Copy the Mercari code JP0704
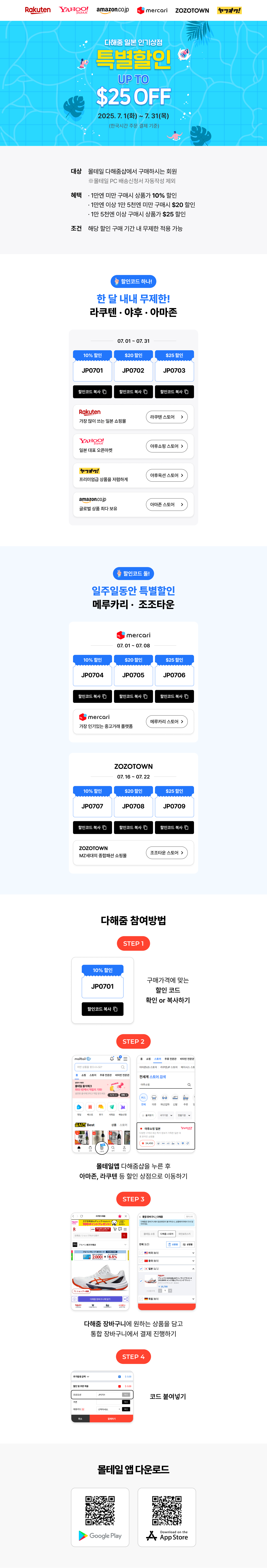Image resolution: width=267 pixels, height=1568 pixels. click(92, 696)
